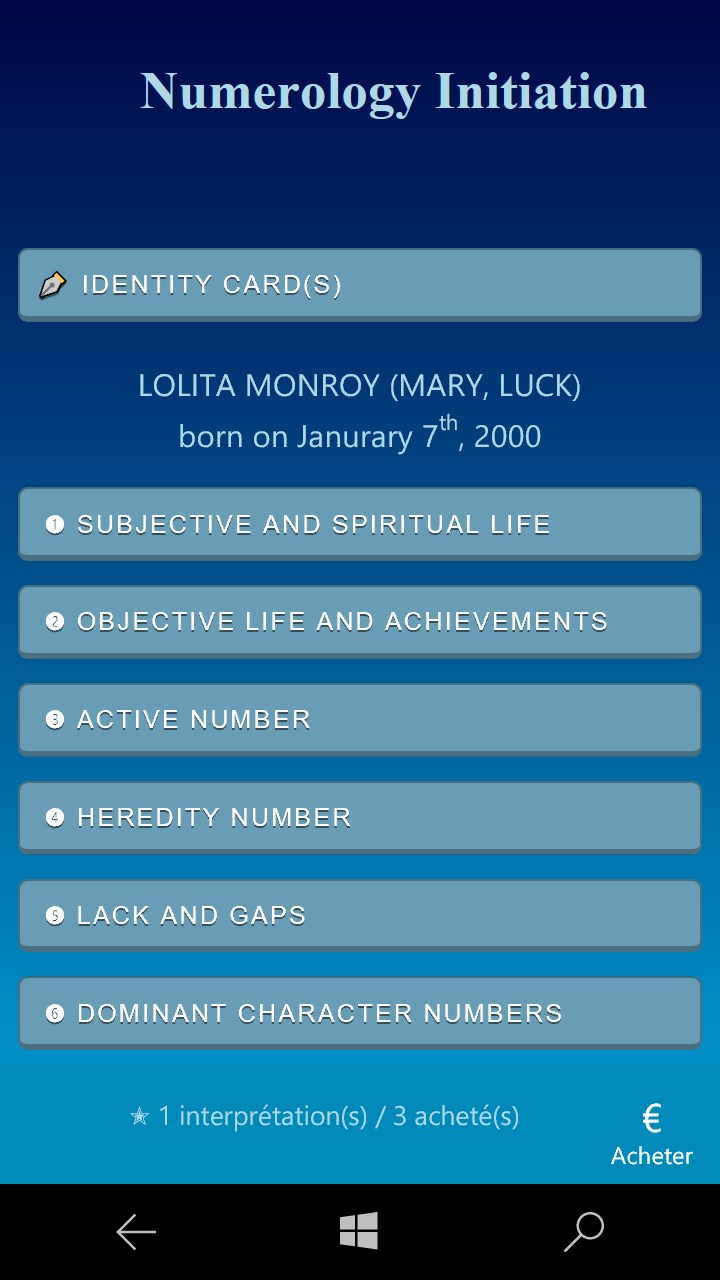This screenshot has height=1280, width=720.
Task: Select the Active Number section
Action: 359,719
